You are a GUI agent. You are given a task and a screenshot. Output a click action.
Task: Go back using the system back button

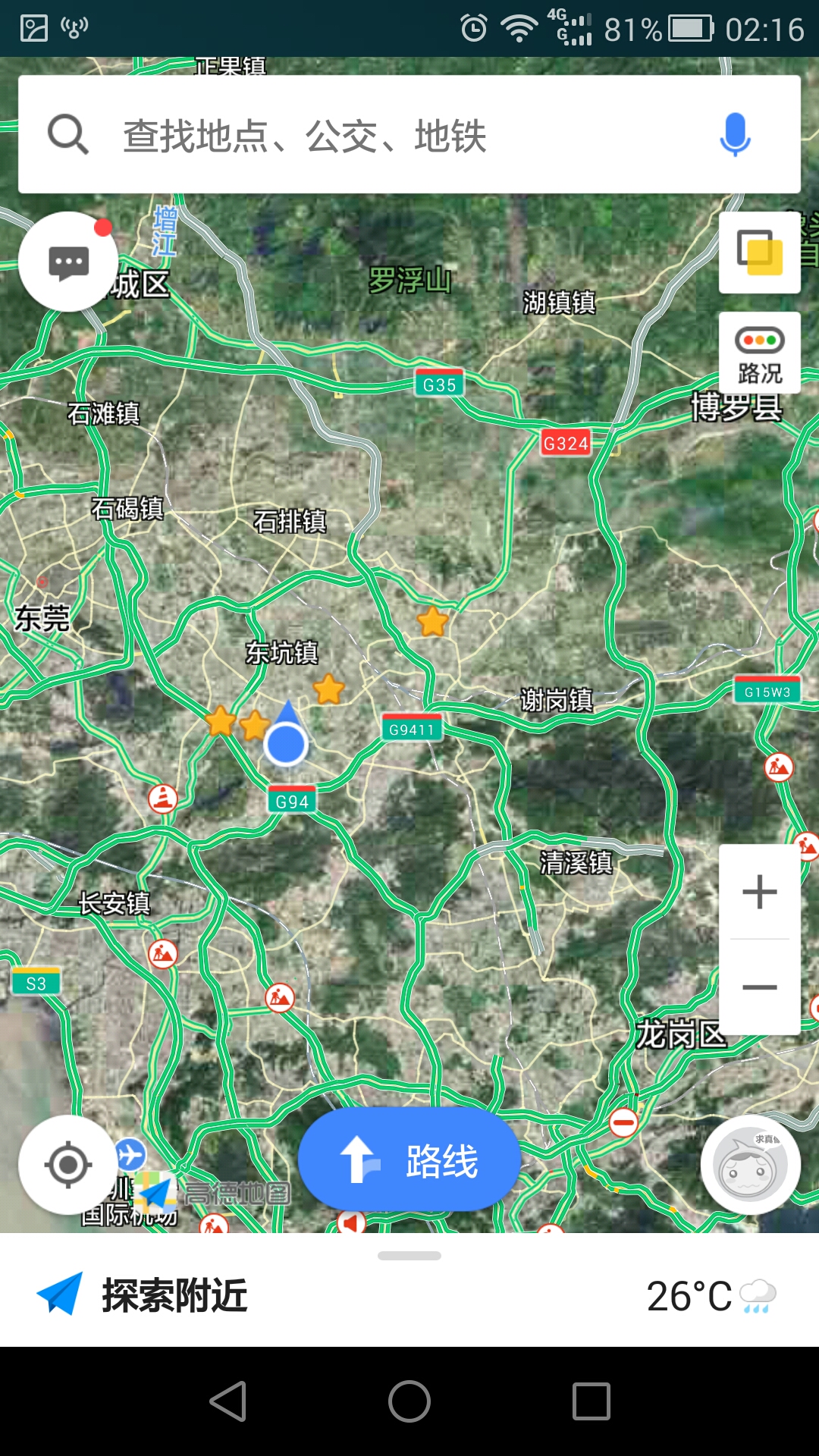[x=227, y=1401]
